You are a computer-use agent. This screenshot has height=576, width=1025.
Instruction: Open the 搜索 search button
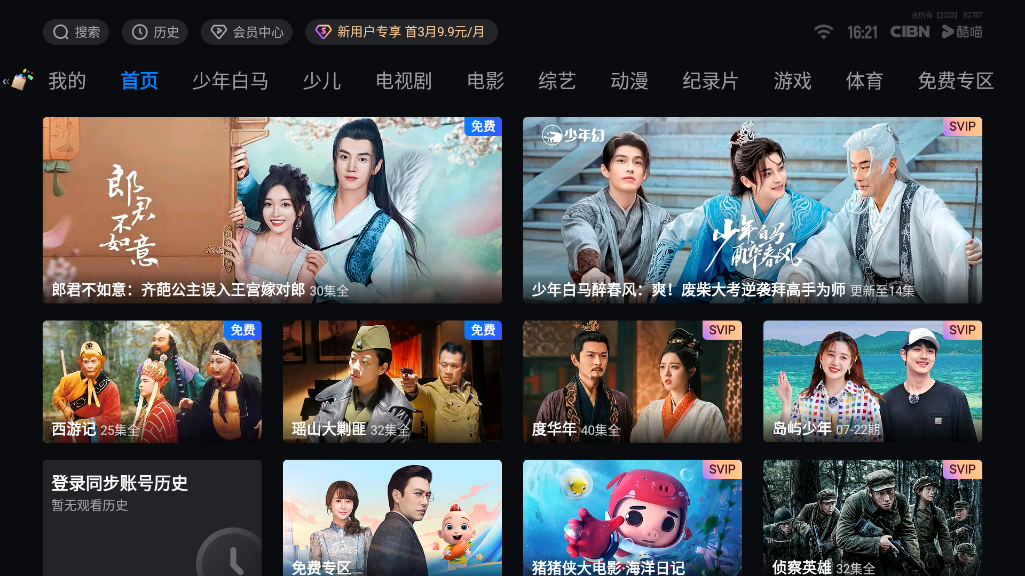pyautogui.click(x=76, y=32)
